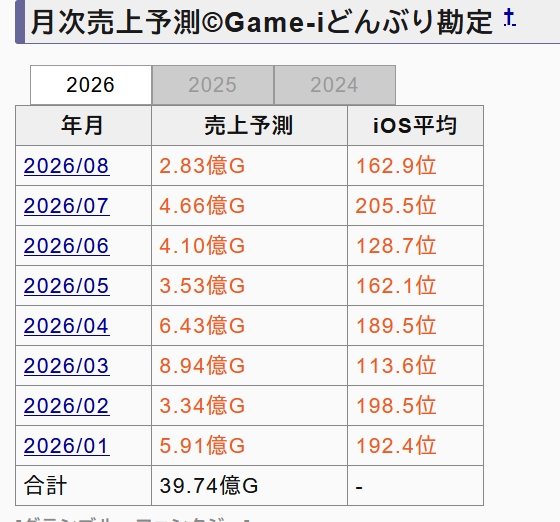The height and width of the screenshot is (522, 560).
Task: Switch to the 2025 tab
Action: tap(213, 85)
